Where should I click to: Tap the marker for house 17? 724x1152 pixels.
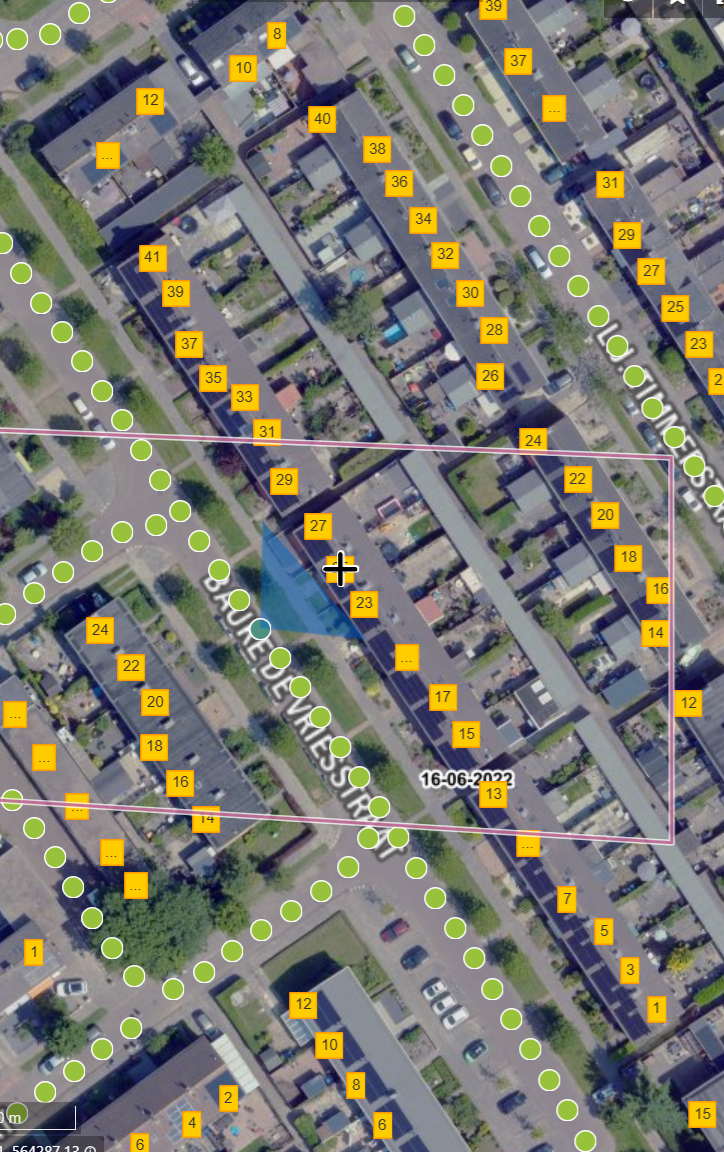[443, 696]
